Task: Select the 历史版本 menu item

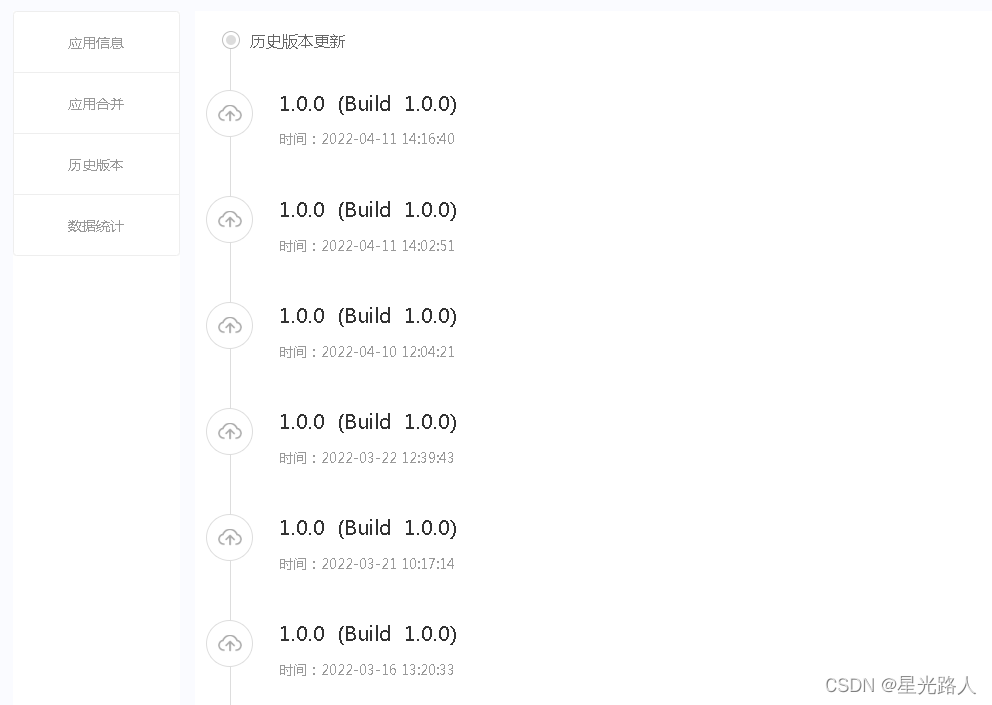Action: point(96,165)
